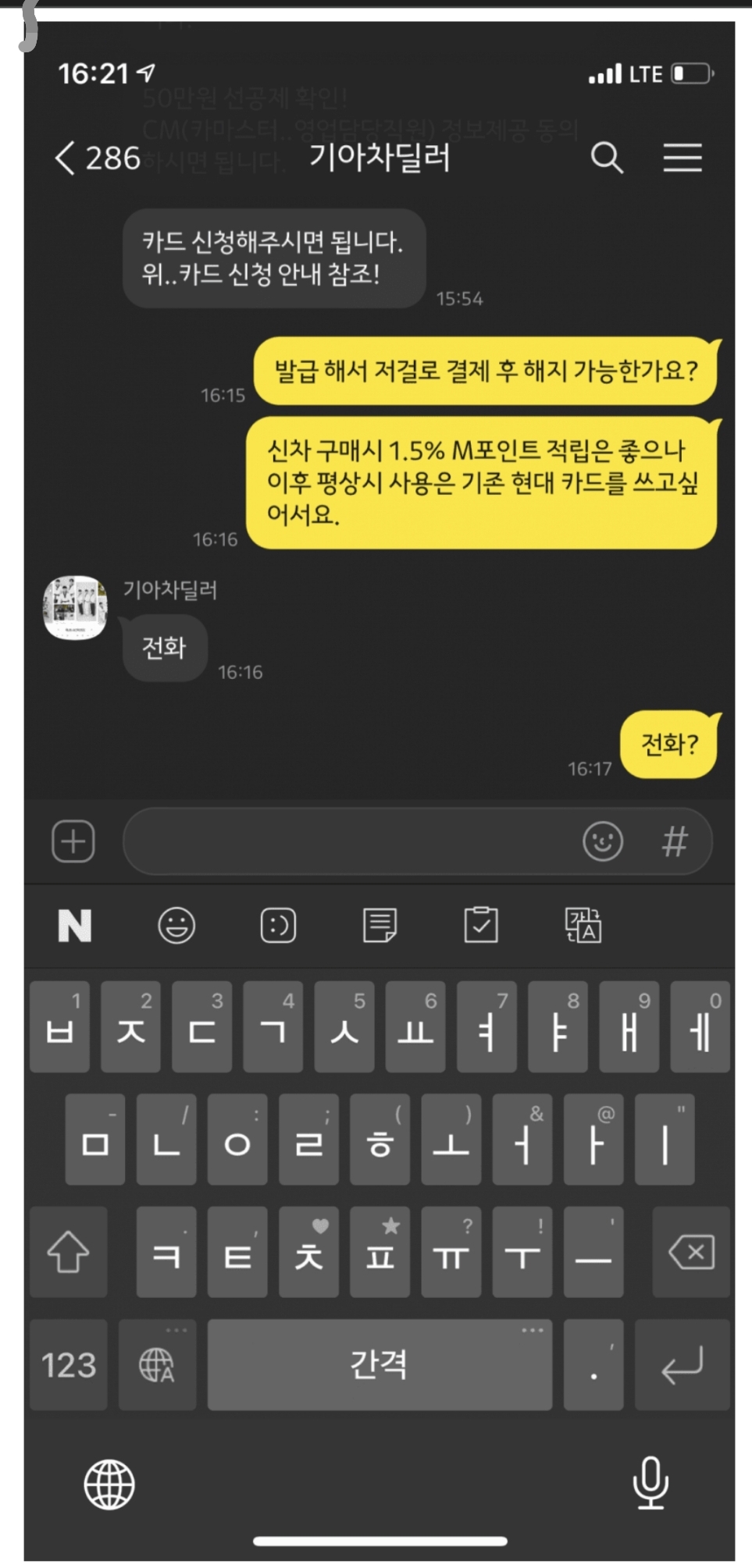The height and width of the screenshot is (1568, 752).
Task: Open the keyboard toolbar's smiley emoji panel
Action: point(176,926)
